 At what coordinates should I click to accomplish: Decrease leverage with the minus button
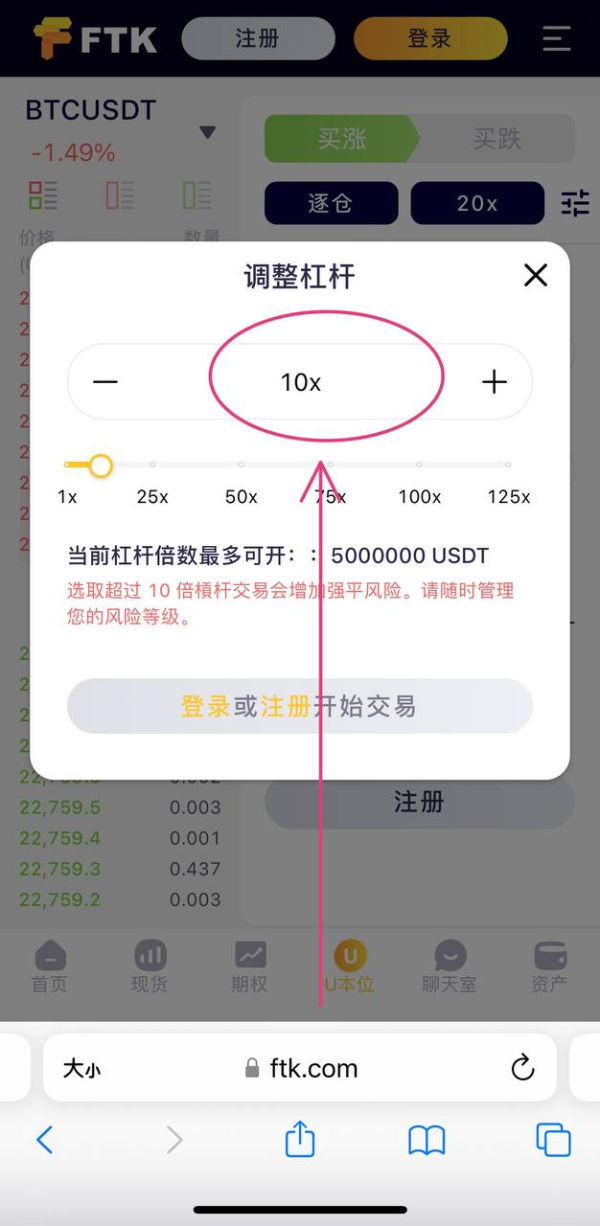(x=106, y=382)
